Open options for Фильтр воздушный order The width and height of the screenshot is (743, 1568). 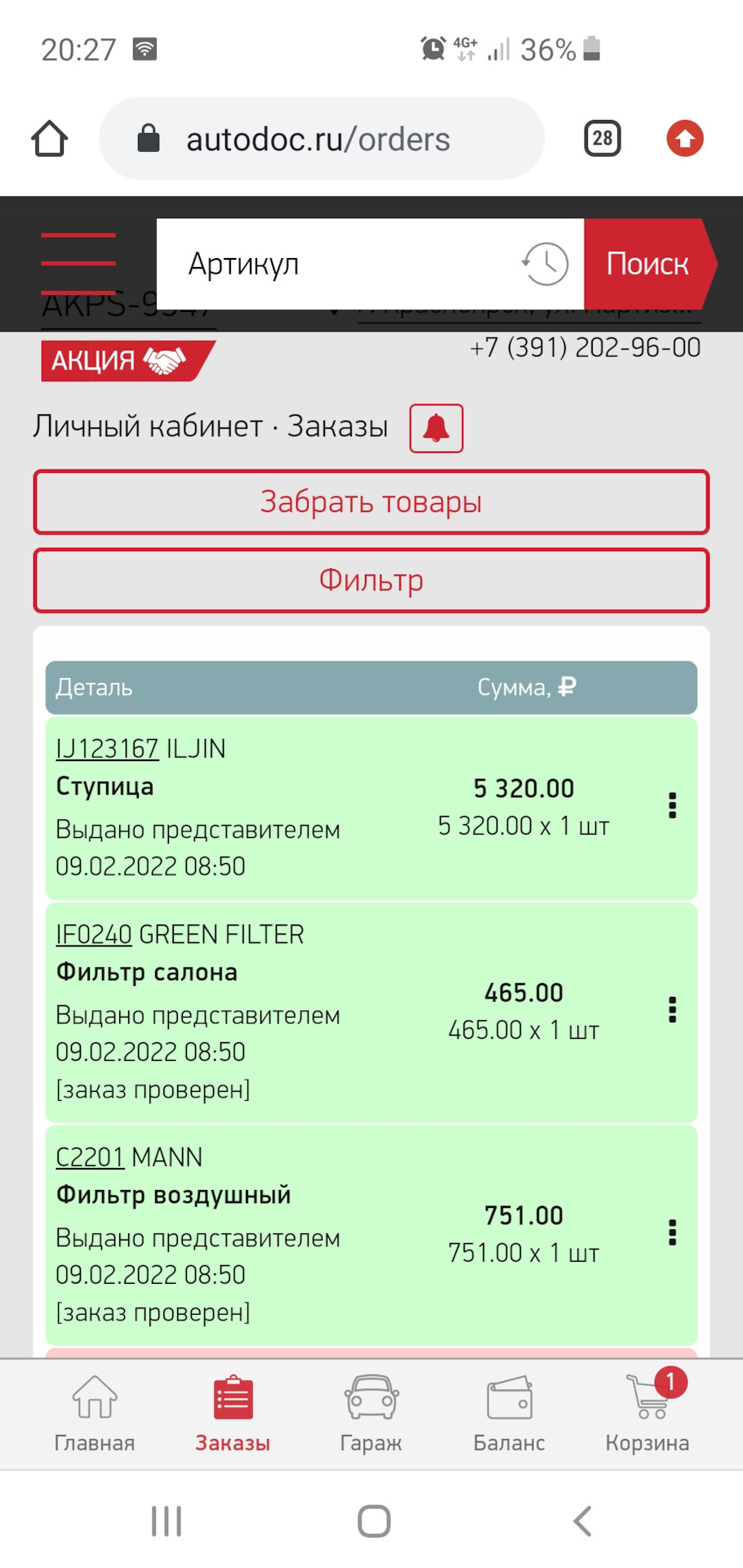pos(672,1232)
